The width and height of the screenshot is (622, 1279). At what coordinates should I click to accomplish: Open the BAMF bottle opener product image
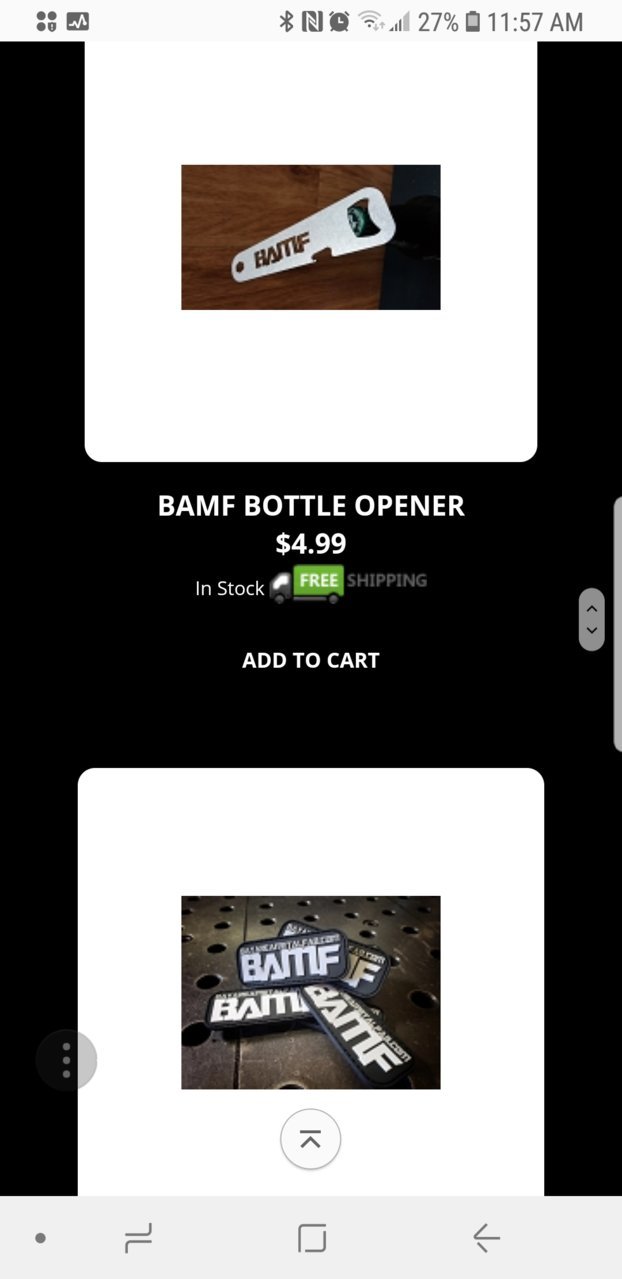pos(311,237)
